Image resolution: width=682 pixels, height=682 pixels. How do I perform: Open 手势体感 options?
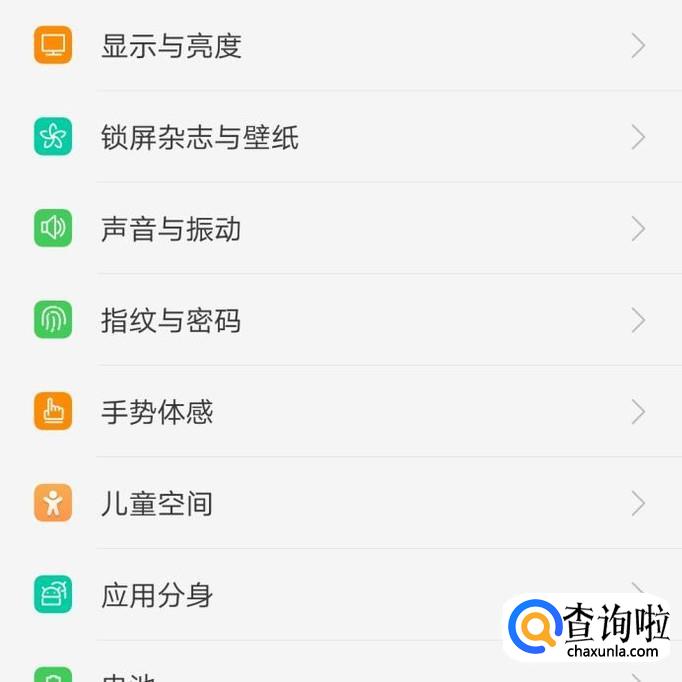coord(158,412)
